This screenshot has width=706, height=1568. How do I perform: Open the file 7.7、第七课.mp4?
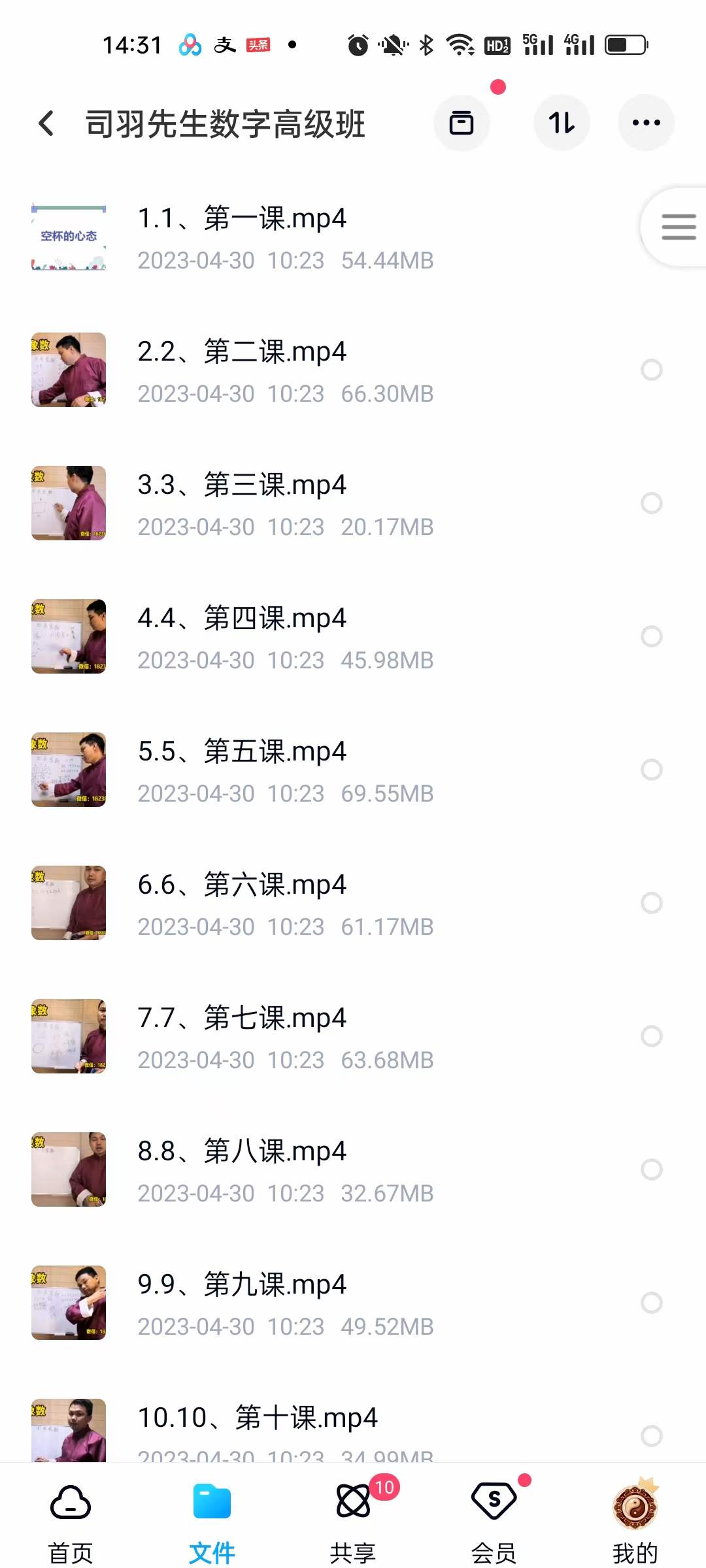pos(242,1018)
